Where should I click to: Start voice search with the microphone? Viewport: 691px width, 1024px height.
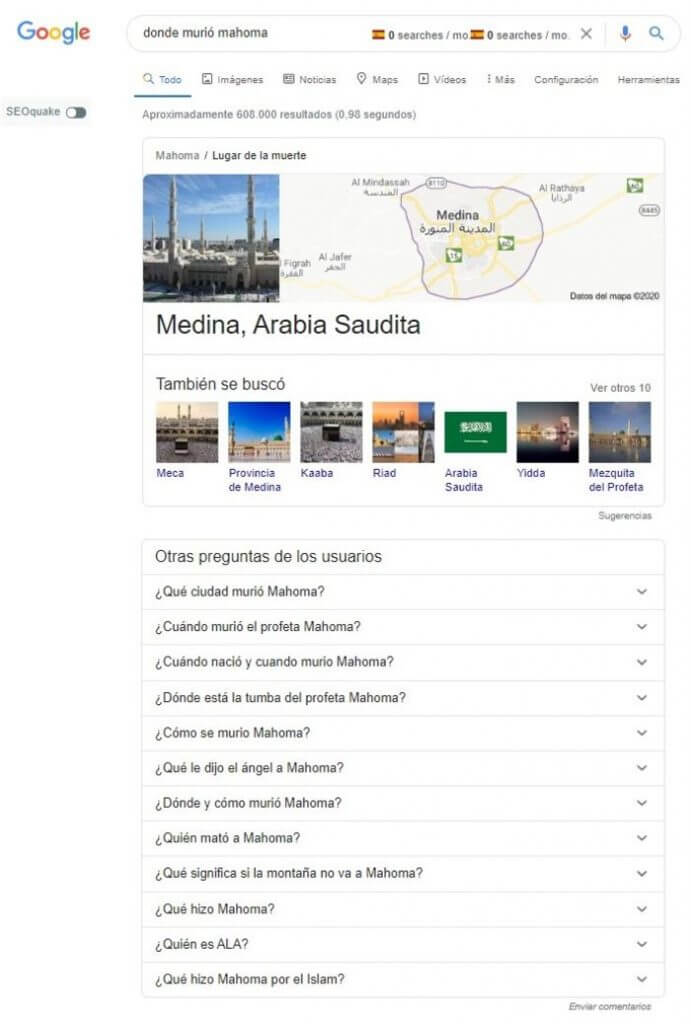click(x=625, y=33)
